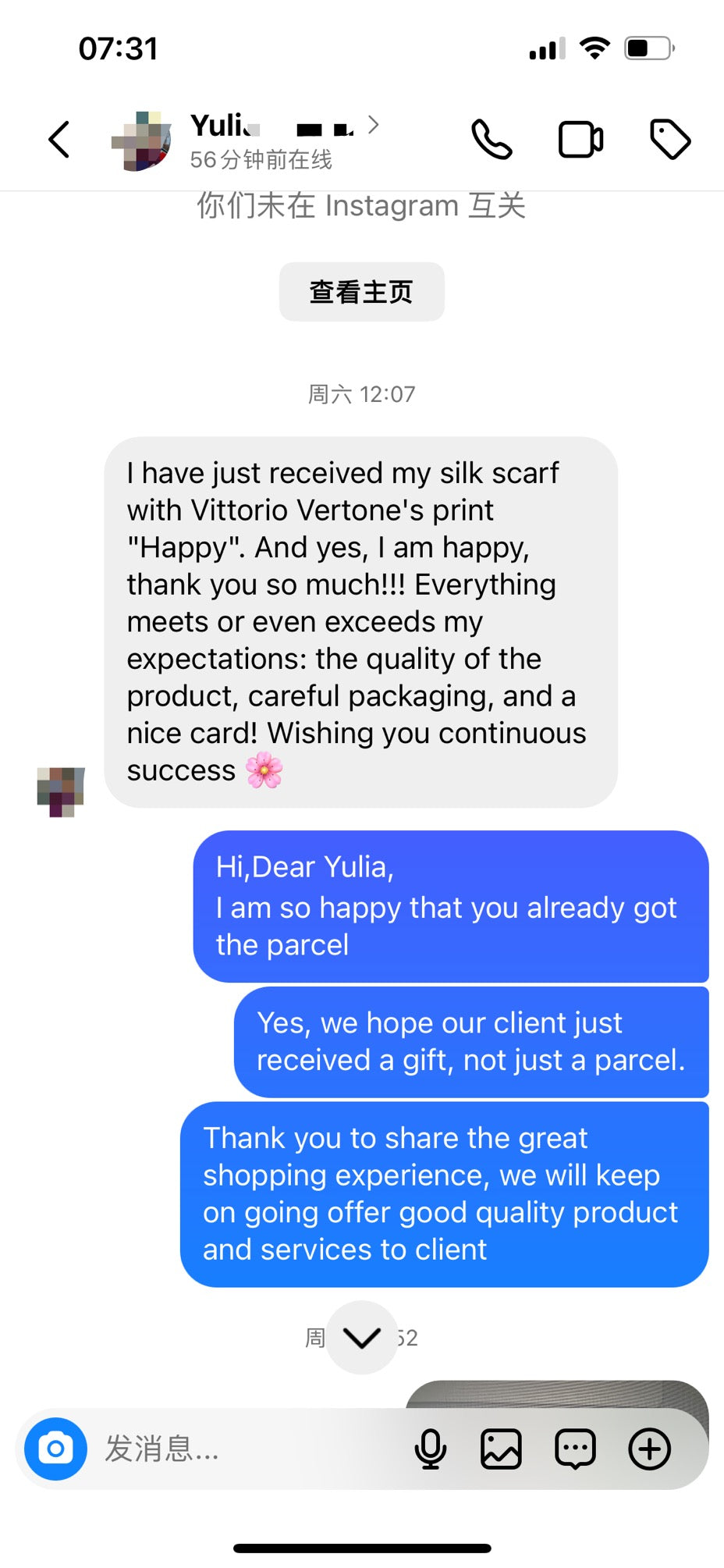Screen dimensions: 724x1568
Task: Open the tag/label icon in the top bar
Action: [x=669, y=140]
